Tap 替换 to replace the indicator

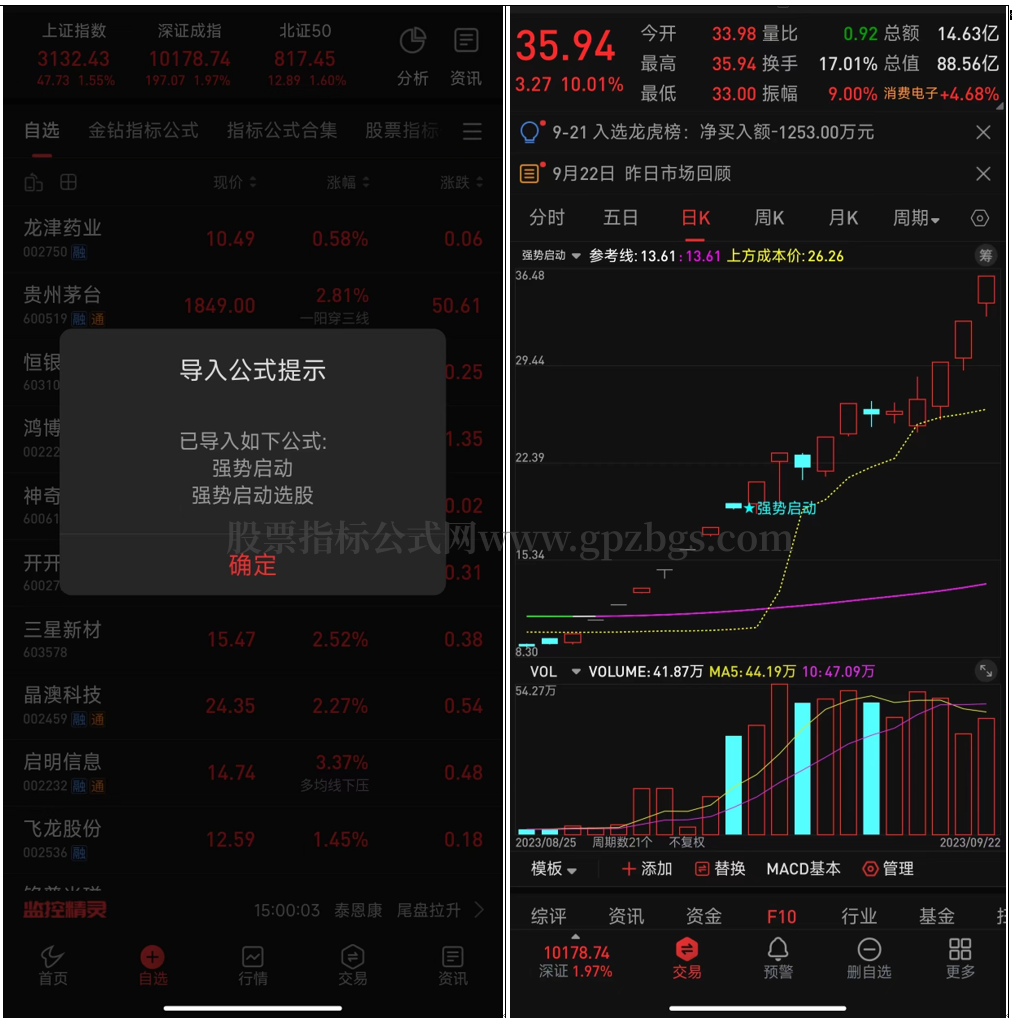click(x=720, y=869)
